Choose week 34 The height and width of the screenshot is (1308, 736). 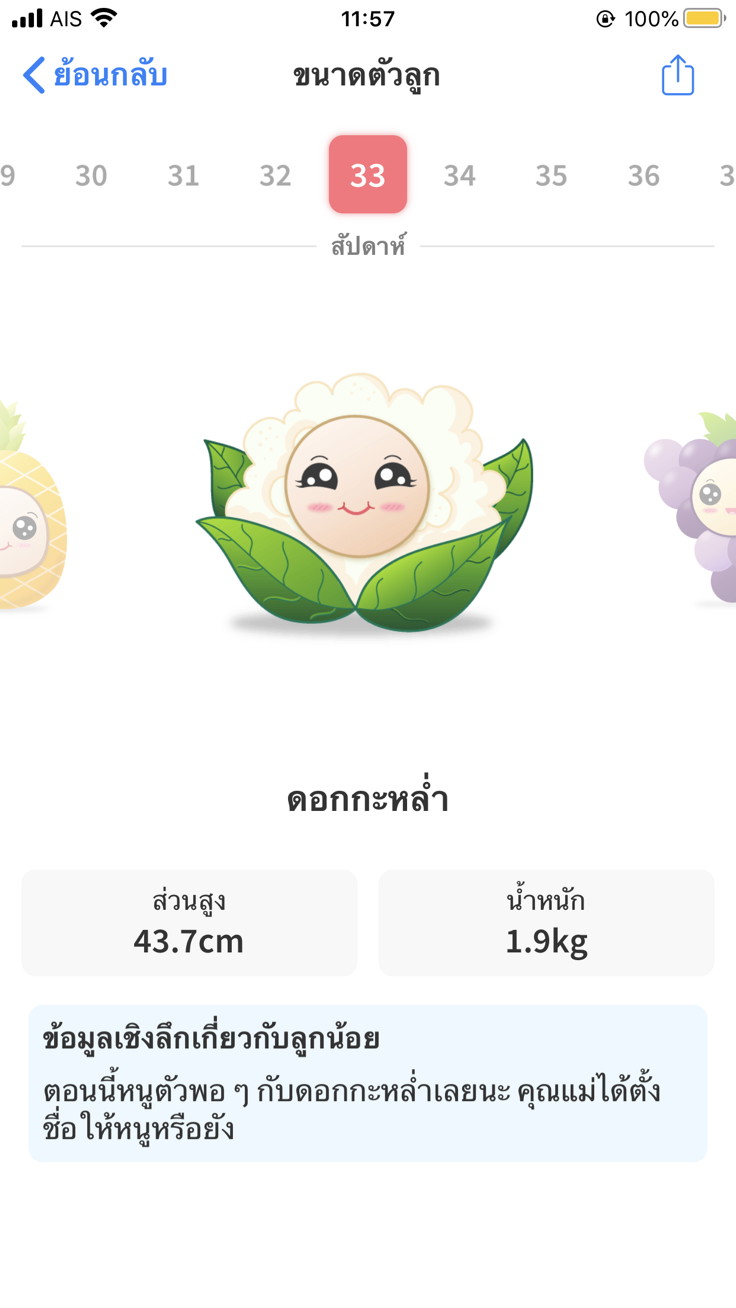coord(459,176)
